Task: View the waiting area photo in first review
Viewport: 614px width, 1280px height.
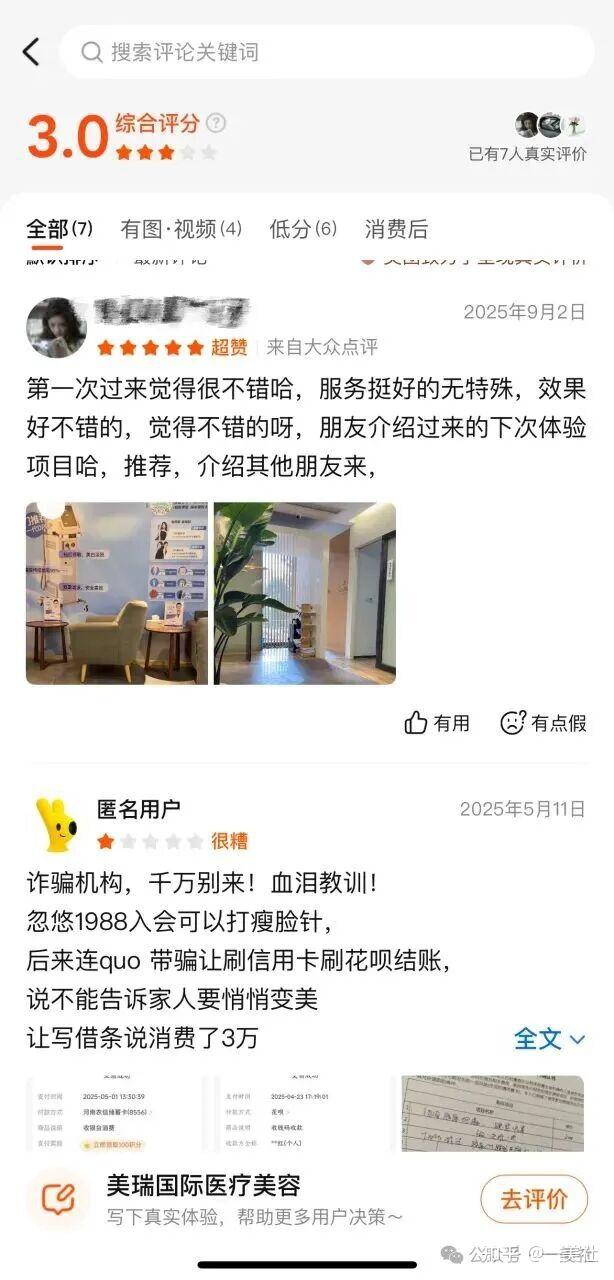Action: tap(117, 593)
